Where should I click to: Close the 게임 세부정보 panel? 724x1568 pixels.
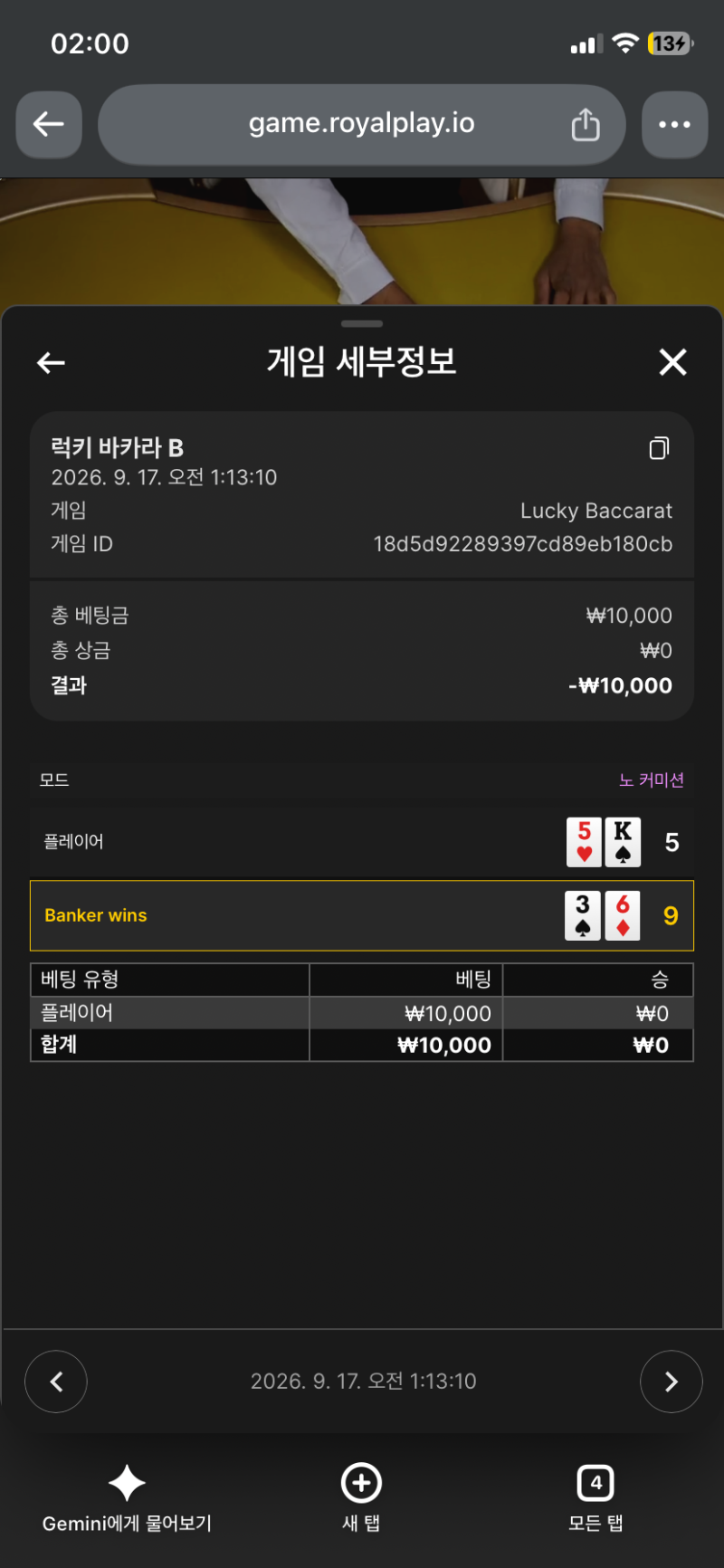point(672,362)
